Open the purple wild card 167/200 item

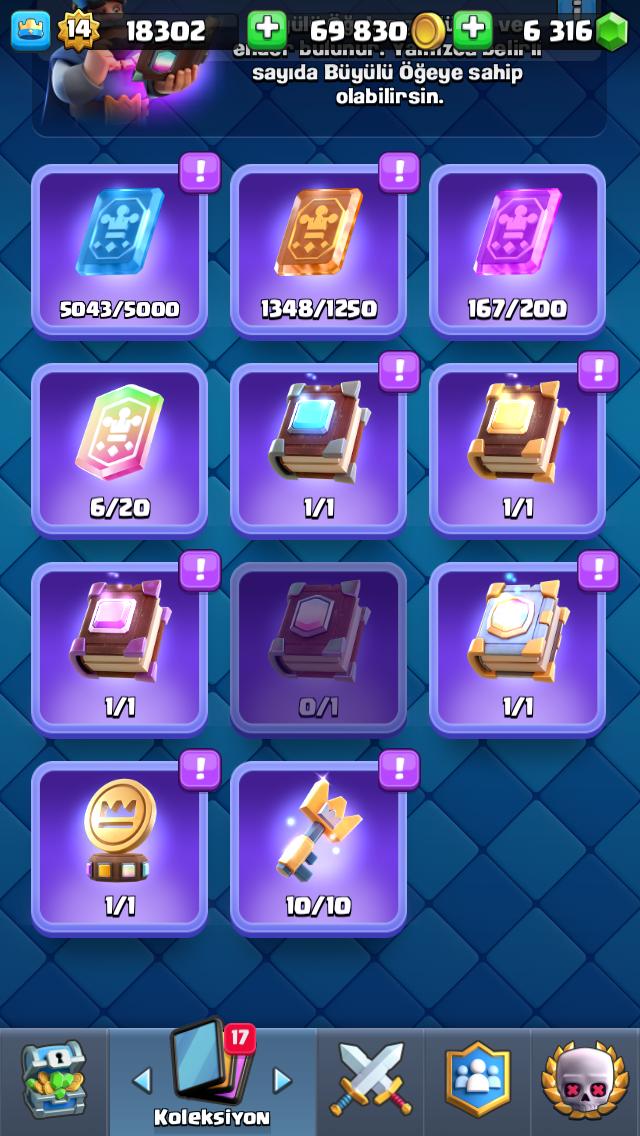pos(518,251)
